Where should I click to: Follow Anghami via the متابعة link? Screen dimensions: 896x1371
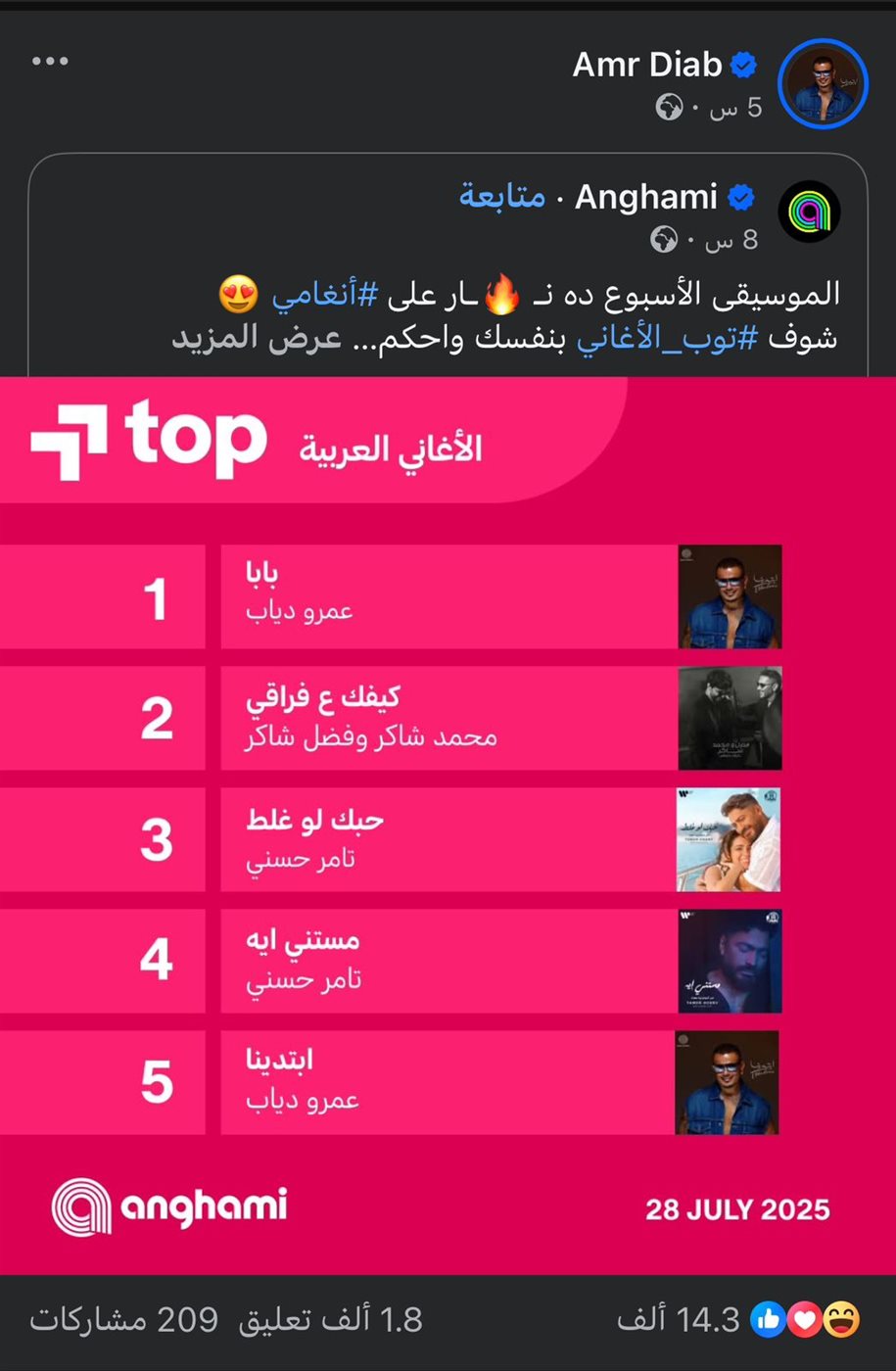point(502,197)
